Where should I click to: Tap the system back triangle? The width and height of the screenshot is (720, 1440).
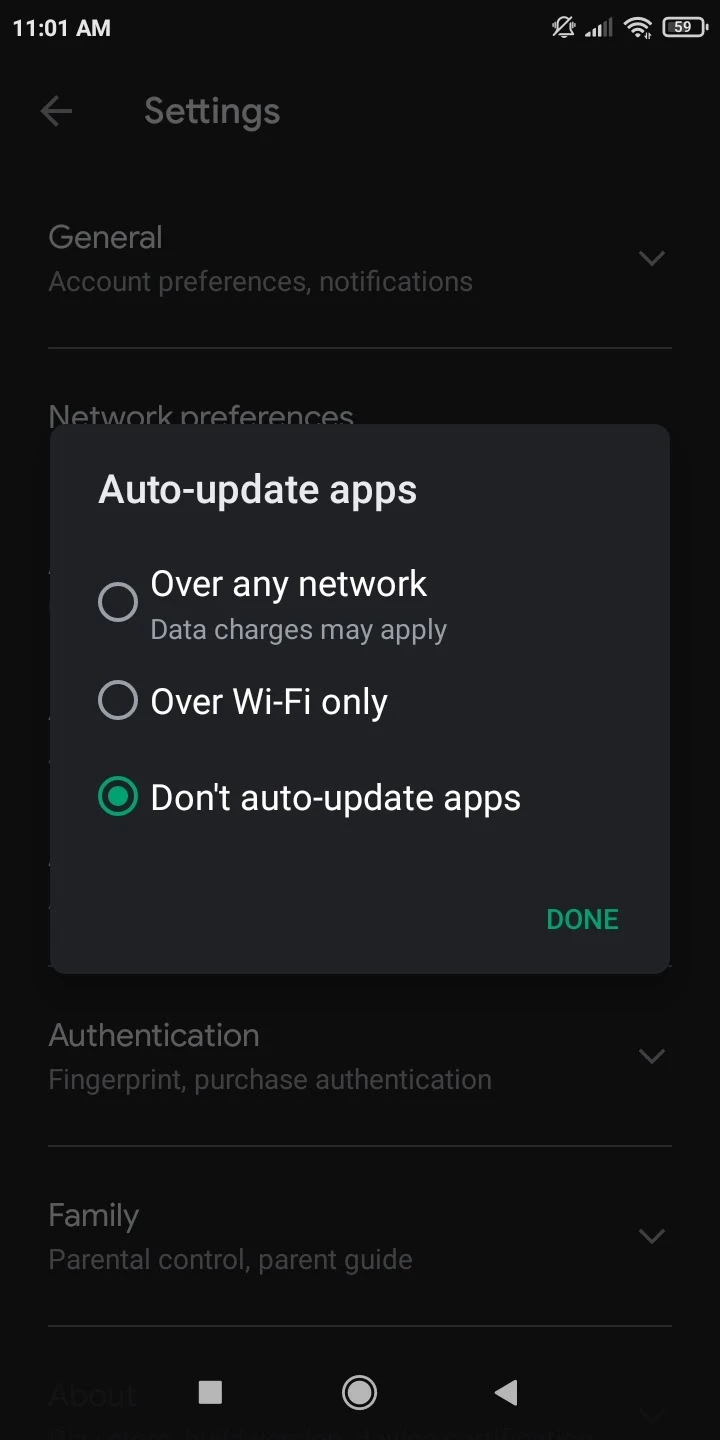click(506, 1392)
